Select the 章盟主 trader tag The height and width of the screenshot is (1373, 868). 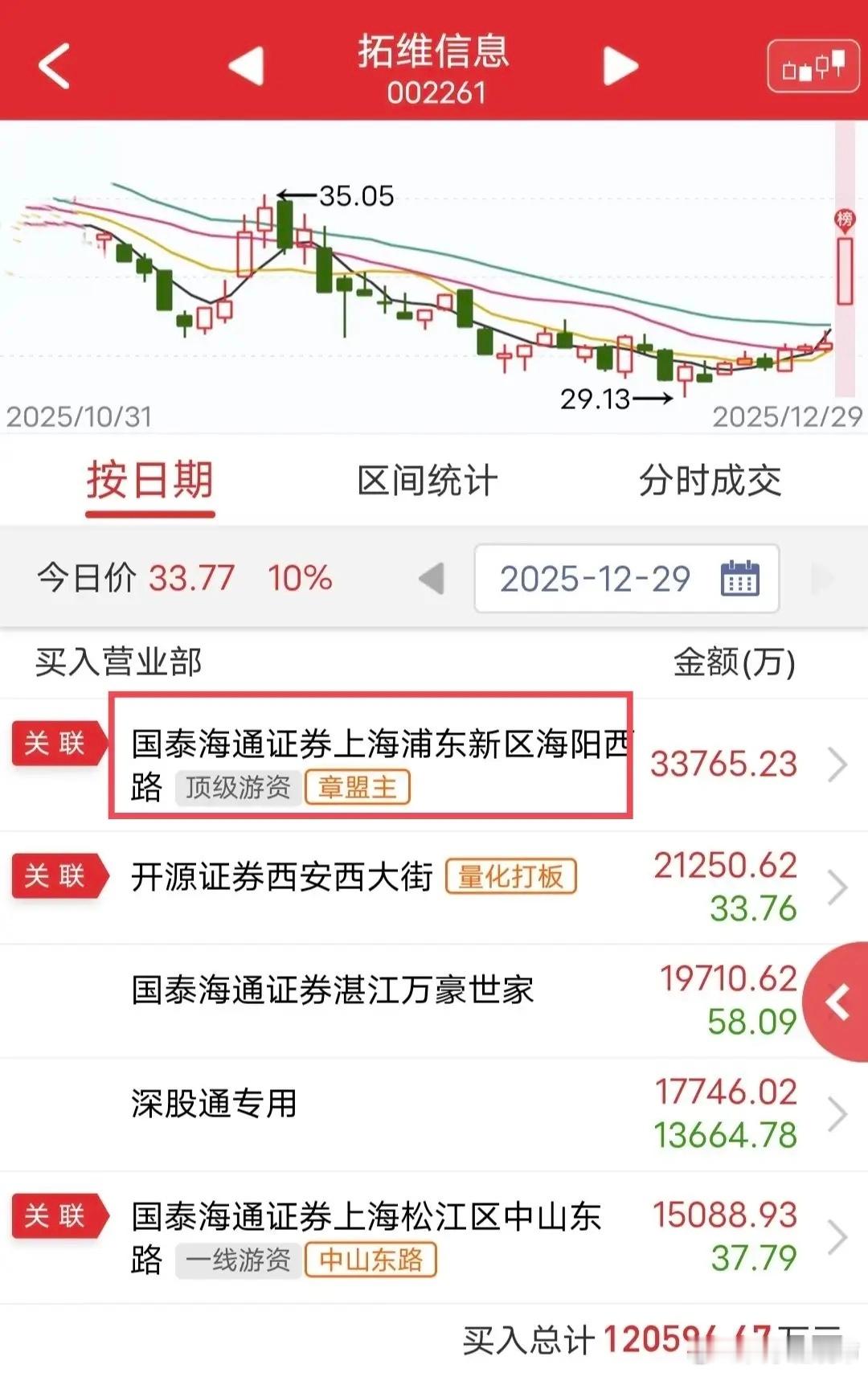pos(358,788)
